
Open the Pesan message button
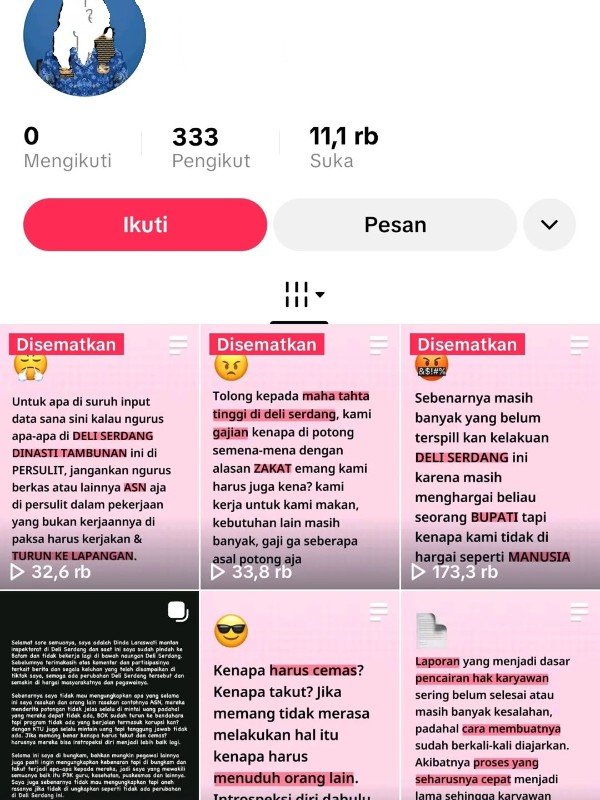(395, 225)
